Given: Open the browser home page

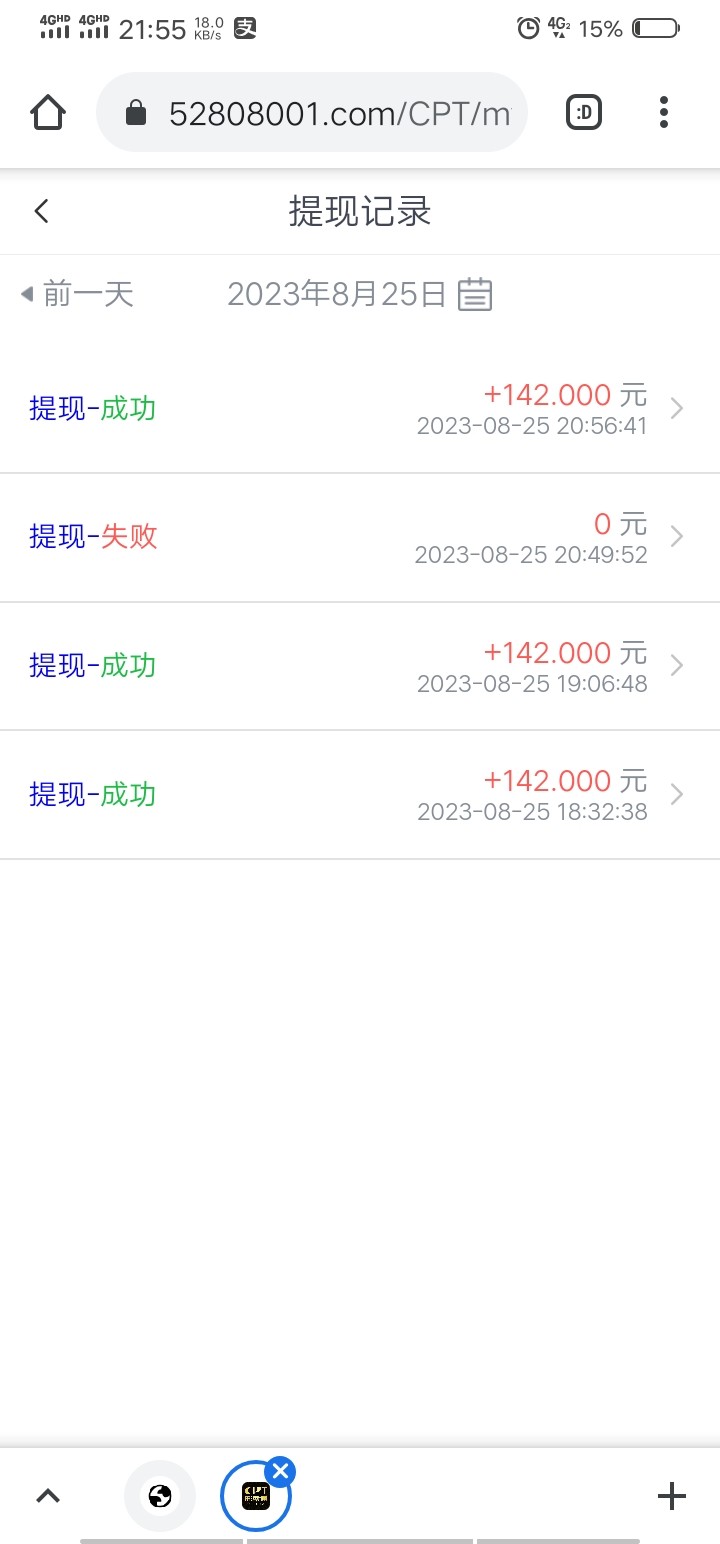Looking at the screenshot, I should 48,113.
